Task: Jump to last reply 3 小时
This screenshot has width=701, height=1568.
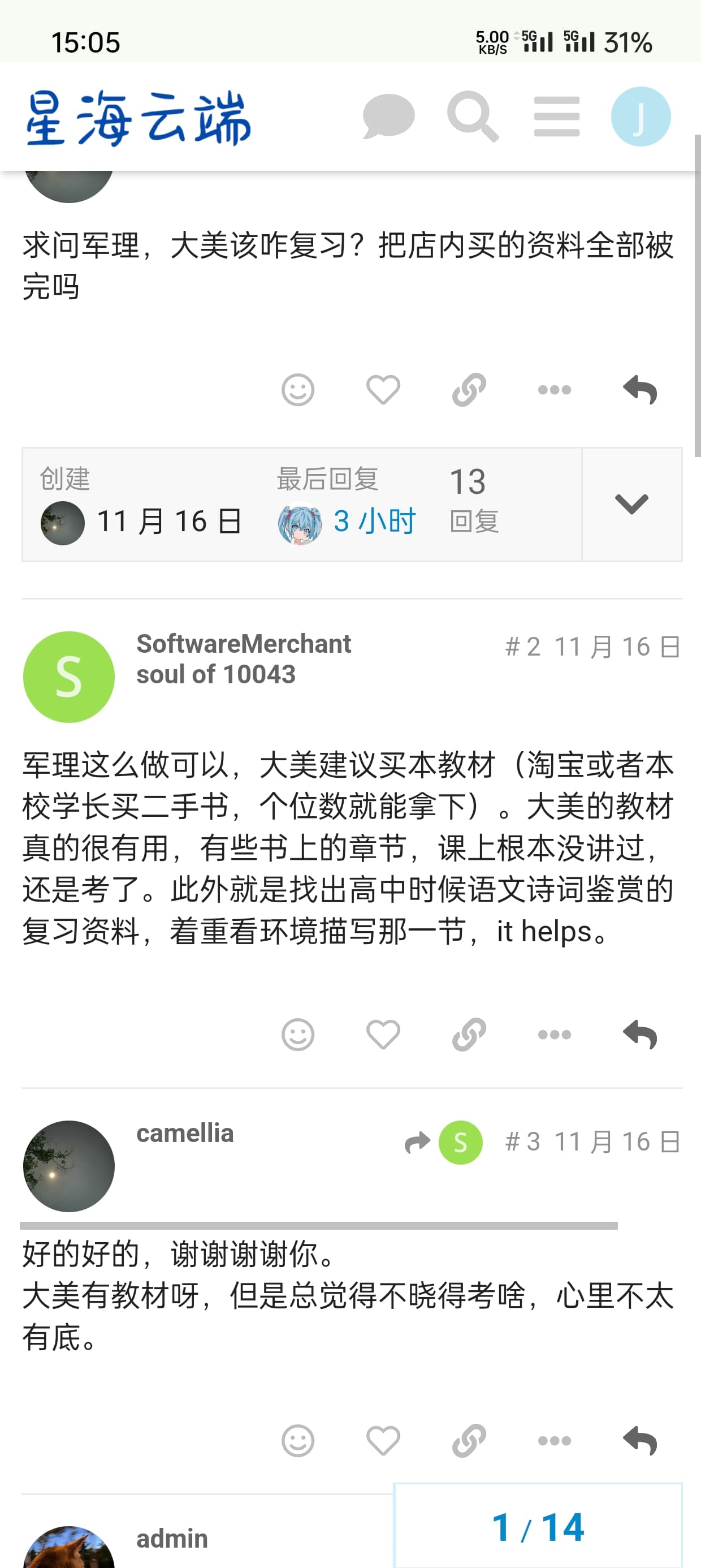Action: point(374,522)
